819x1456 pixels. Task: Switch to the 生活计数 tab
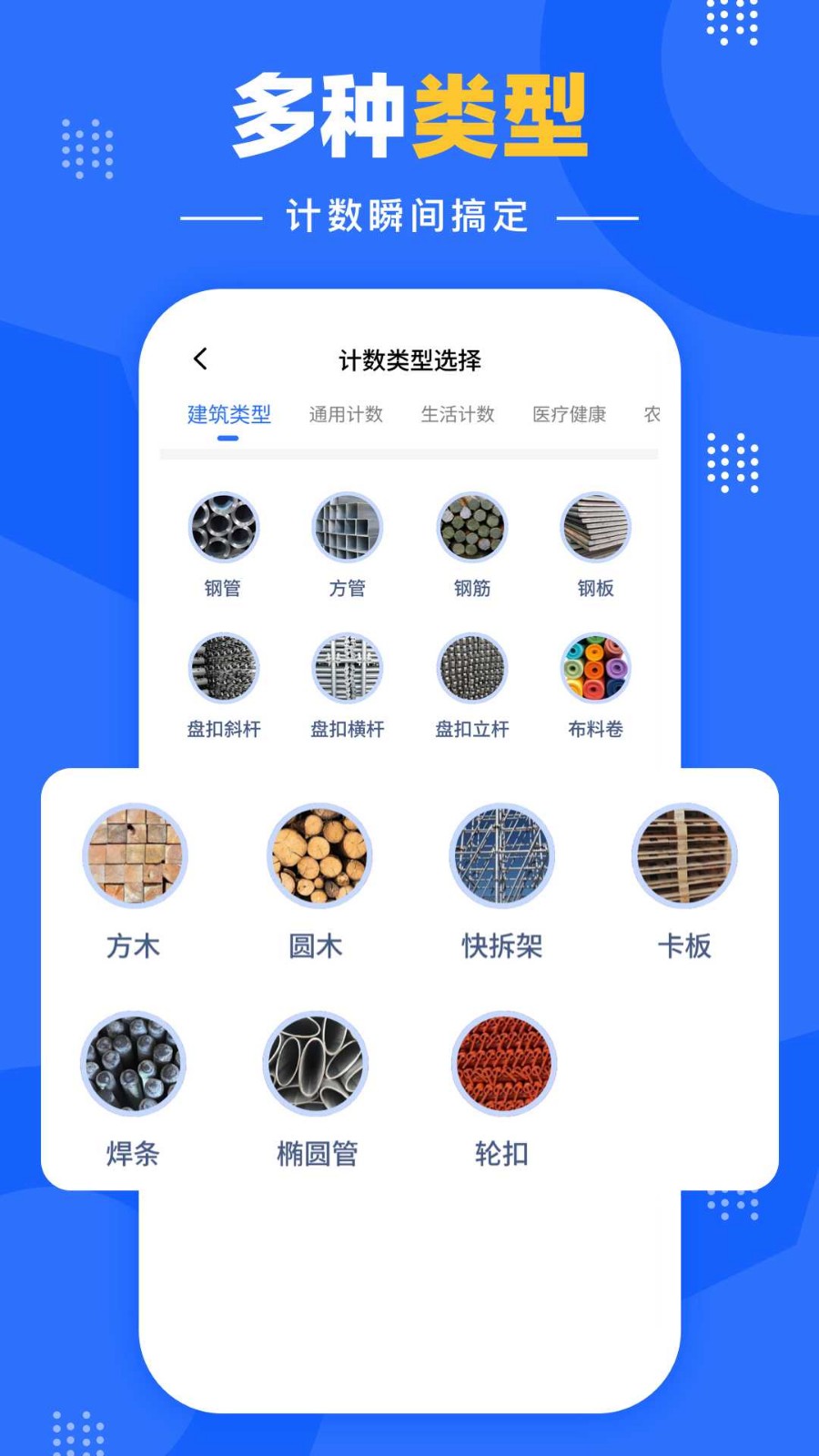(458, 414)
